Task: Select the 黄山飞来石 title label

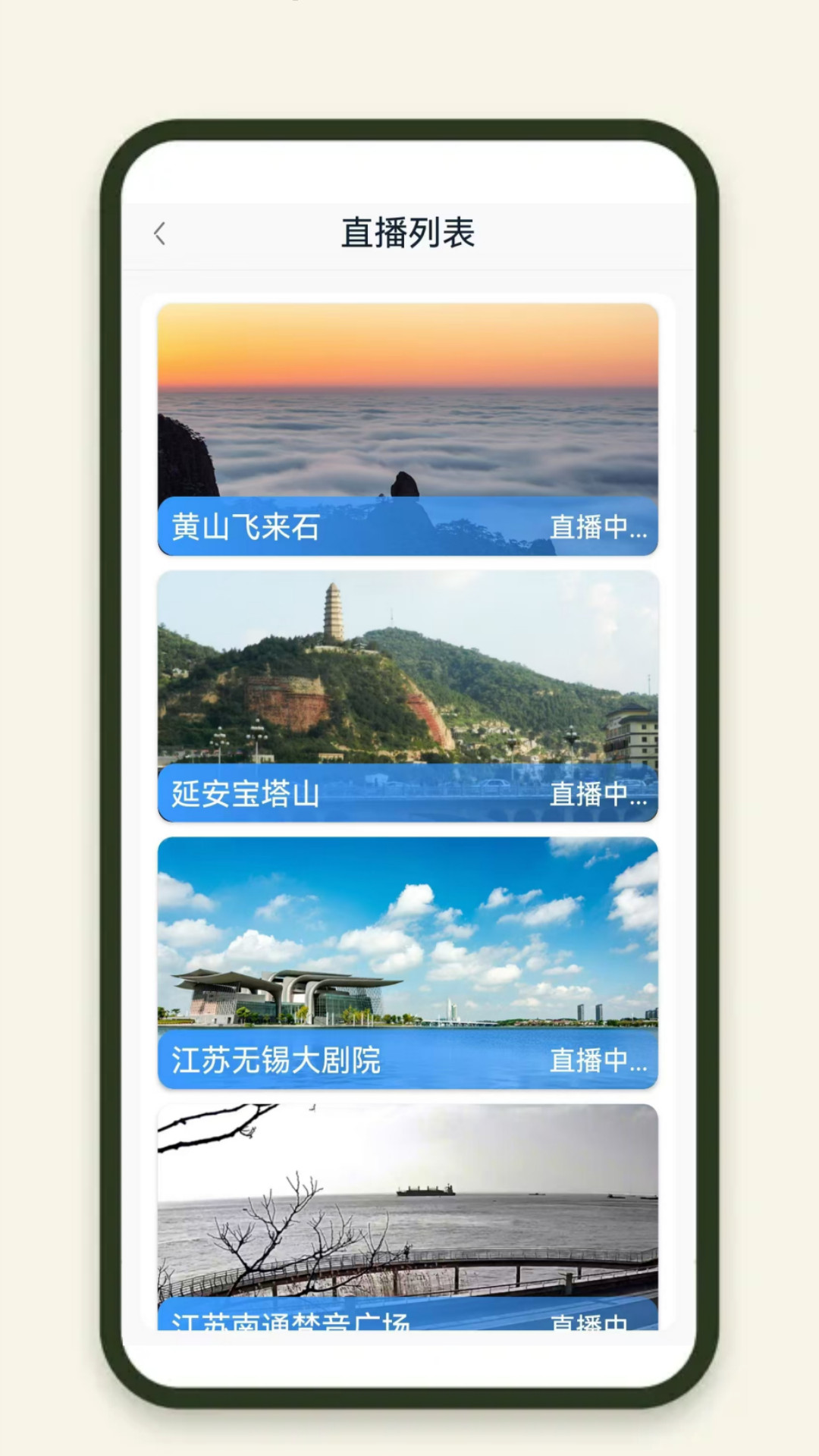Action: point(243,529)
